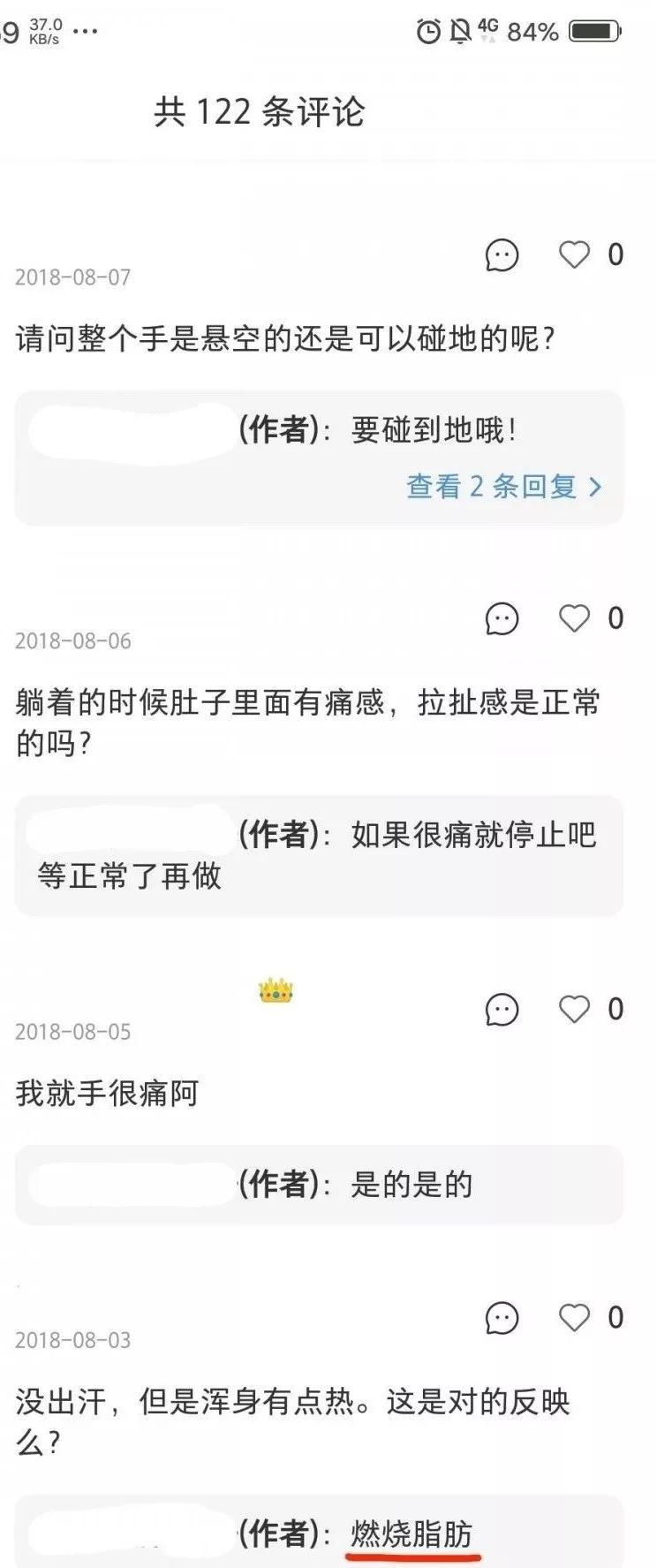The height and width of the screenshot is (1568, 657).
Task: Reply to the 2018-08-03 comment
Action: tap(502, 1318)
